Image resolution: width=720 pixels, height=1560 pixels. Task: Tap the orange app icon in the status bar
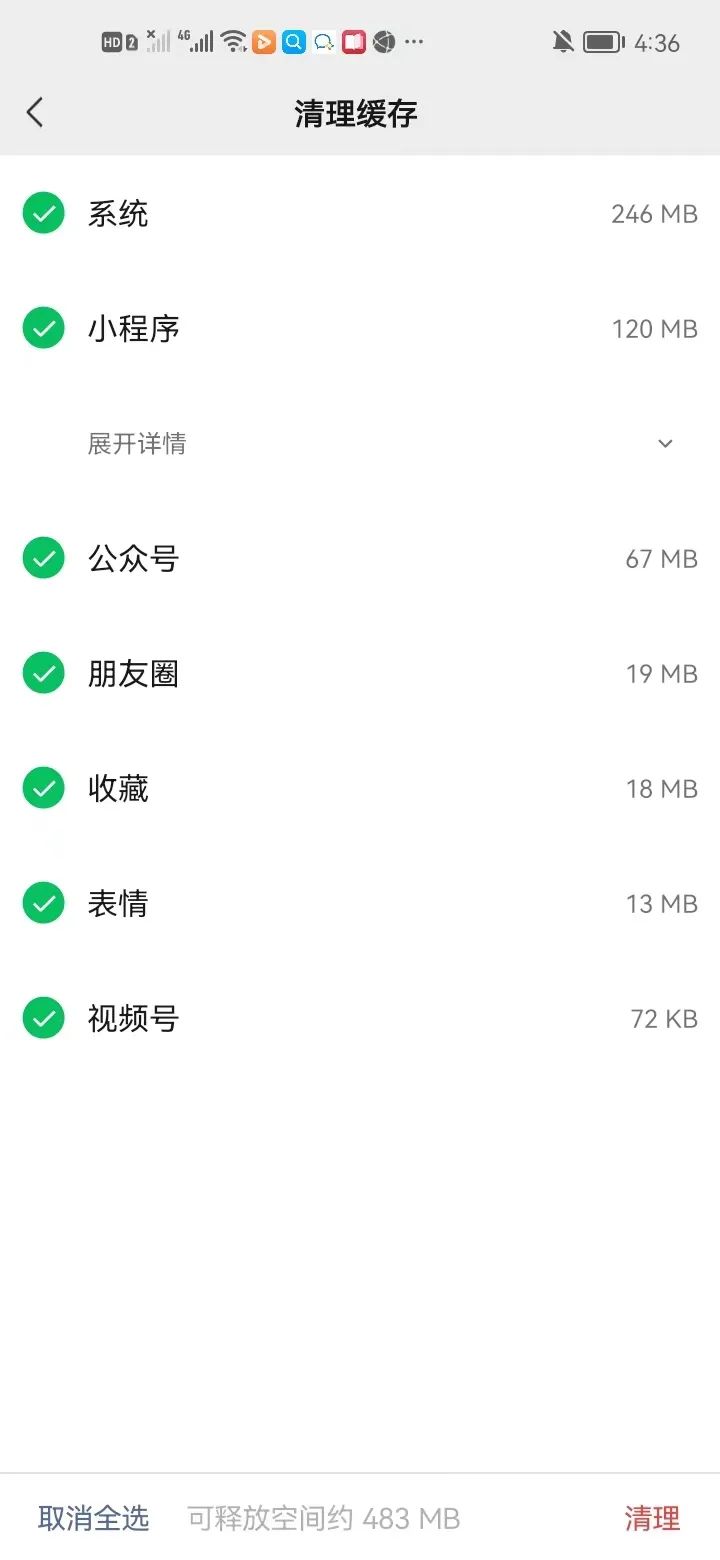coord(265,42)
